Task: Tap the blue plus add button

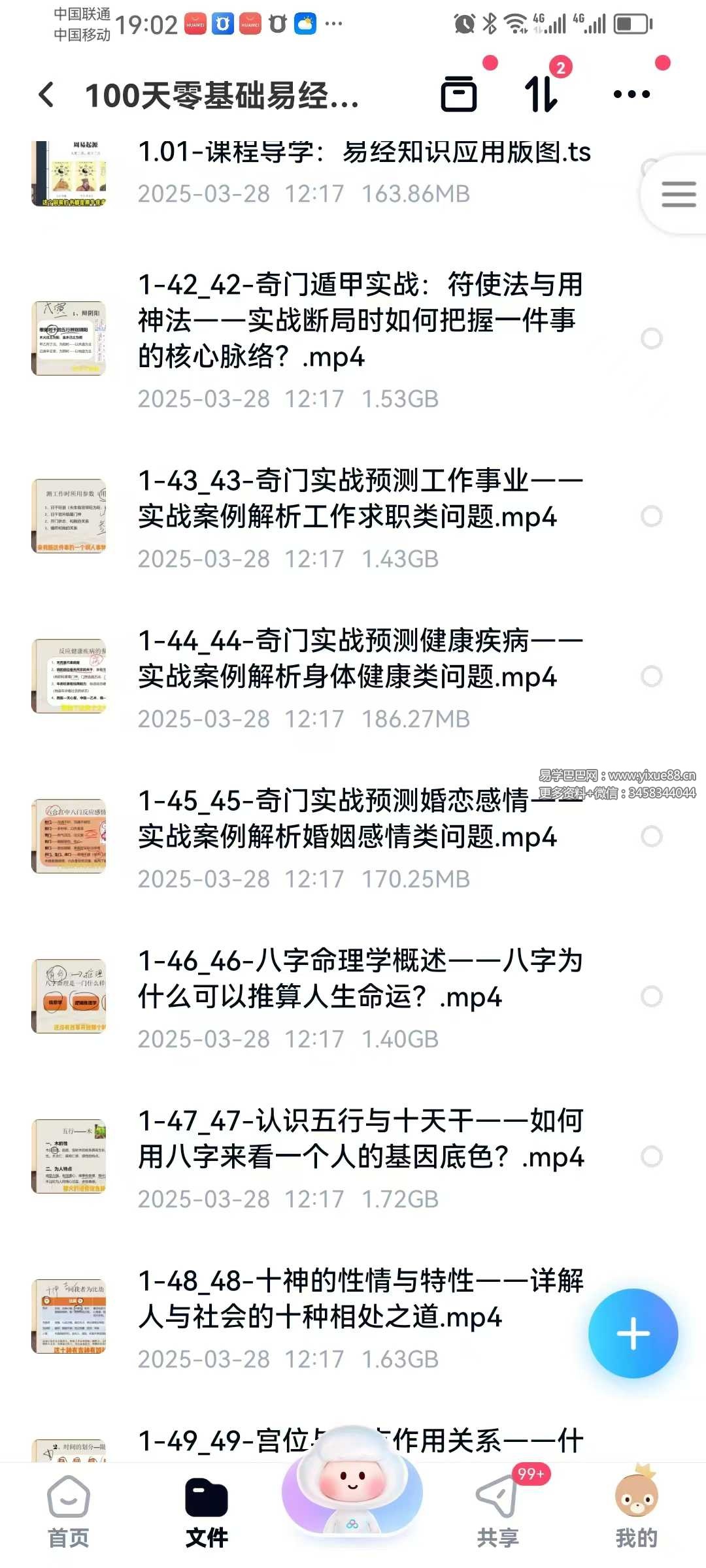Action: 633,1333
